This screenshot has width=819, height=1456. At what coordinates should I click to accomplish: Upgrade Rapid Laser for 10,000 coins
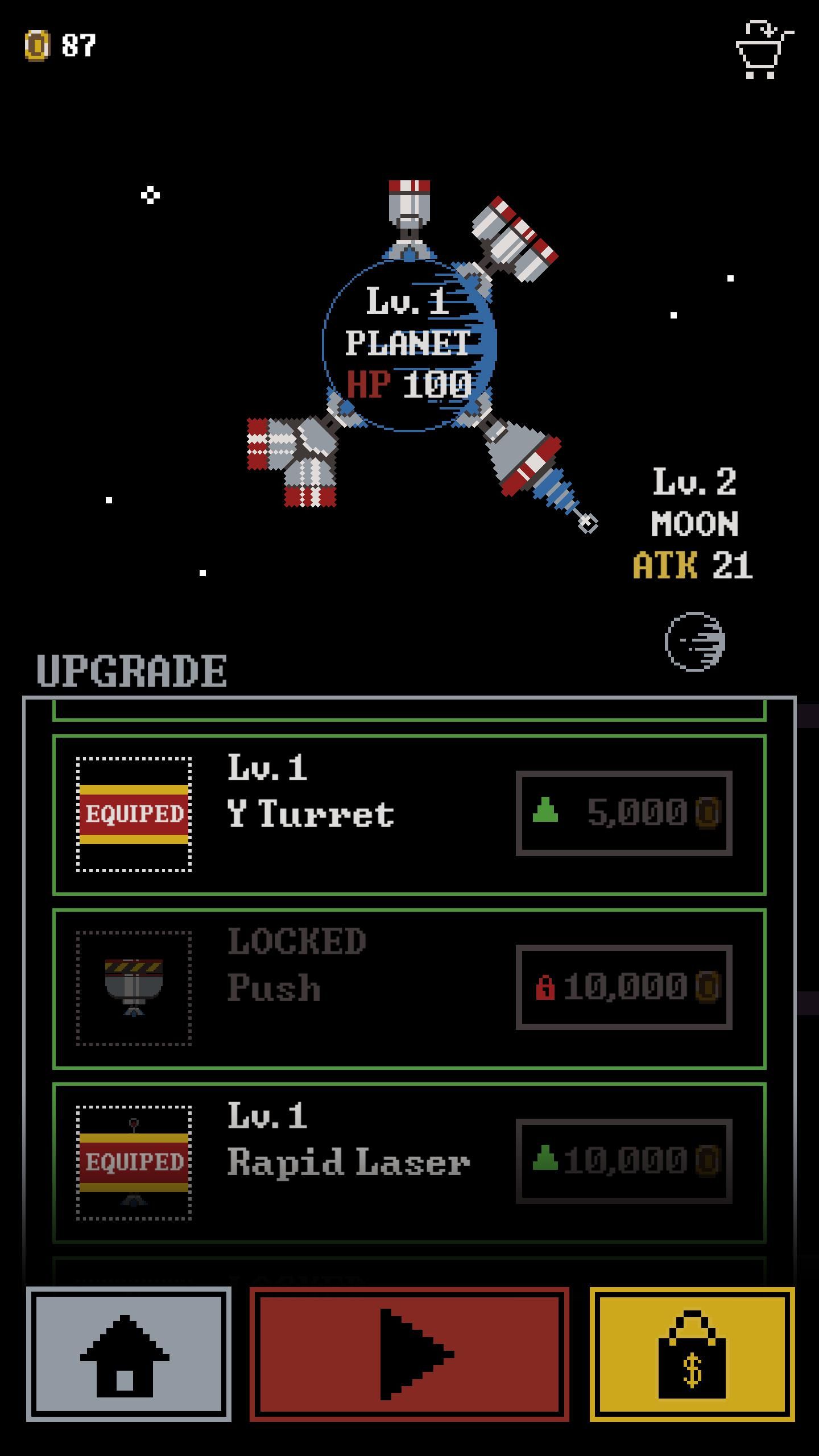point(624,1161)
